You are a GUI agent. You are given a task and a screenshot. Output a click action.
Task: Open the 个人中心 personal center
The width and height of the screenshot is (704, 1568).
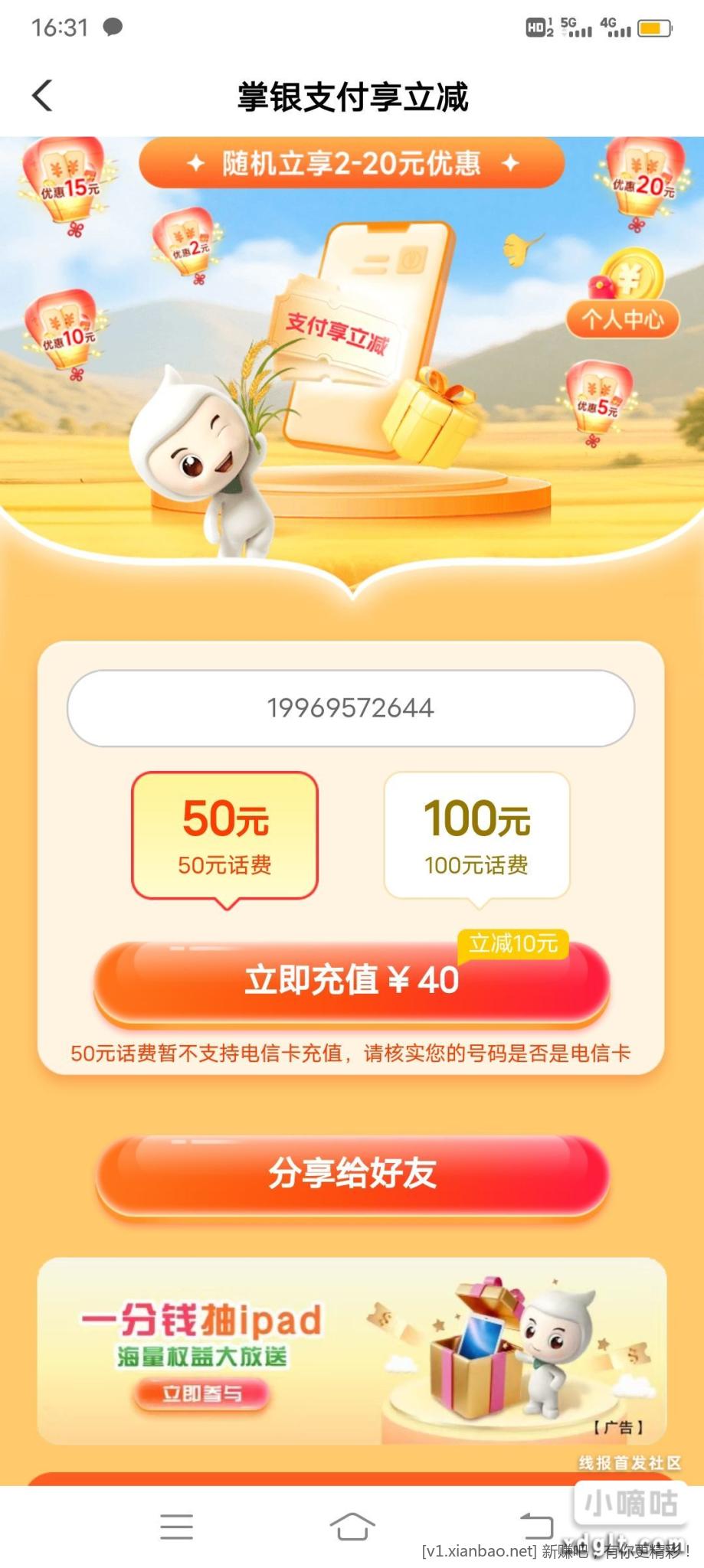(x=623, y=317)
